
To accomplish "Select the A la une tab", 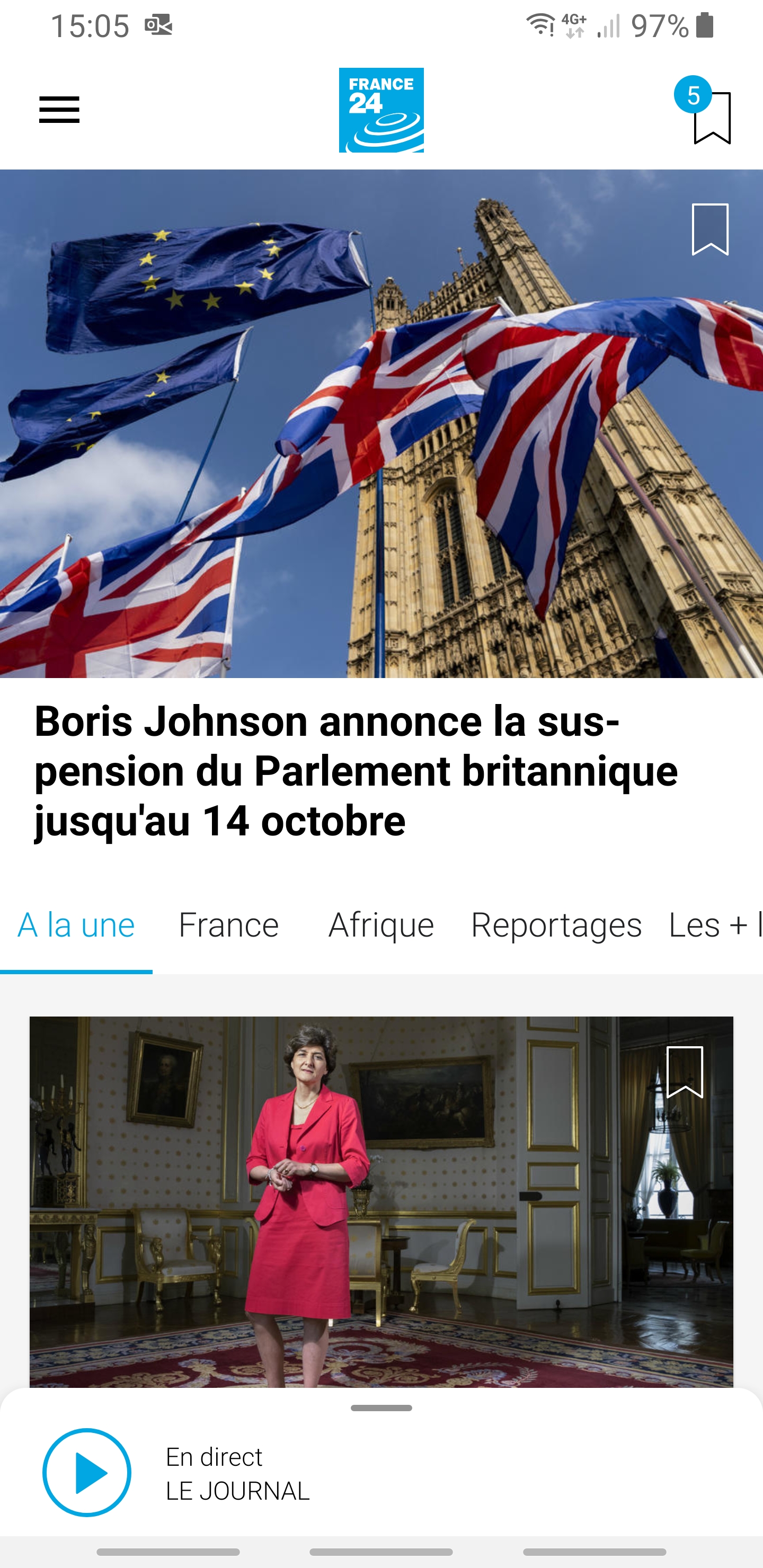I will point(76,925).
